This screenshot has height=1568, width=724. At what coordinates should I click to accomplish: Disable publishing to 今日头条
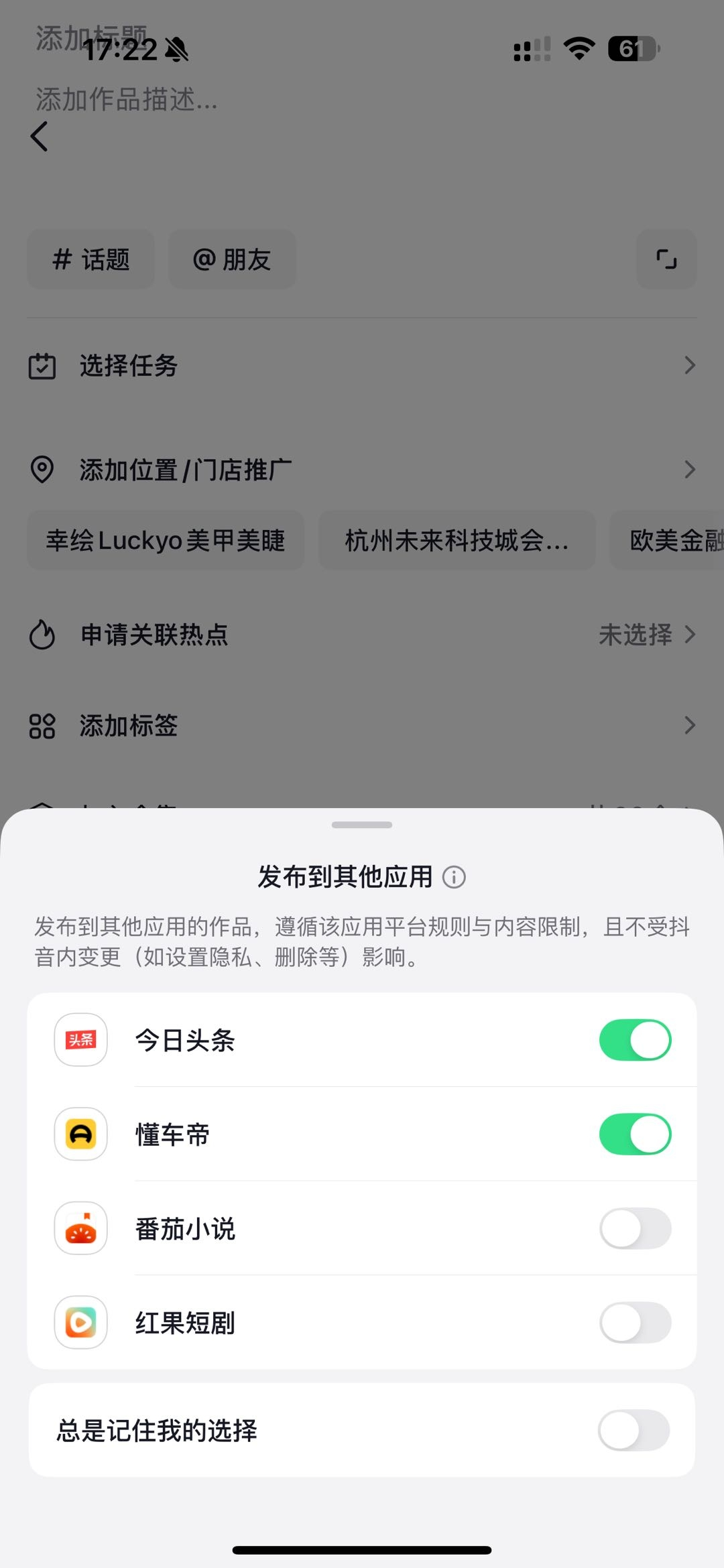[635, 1040]
